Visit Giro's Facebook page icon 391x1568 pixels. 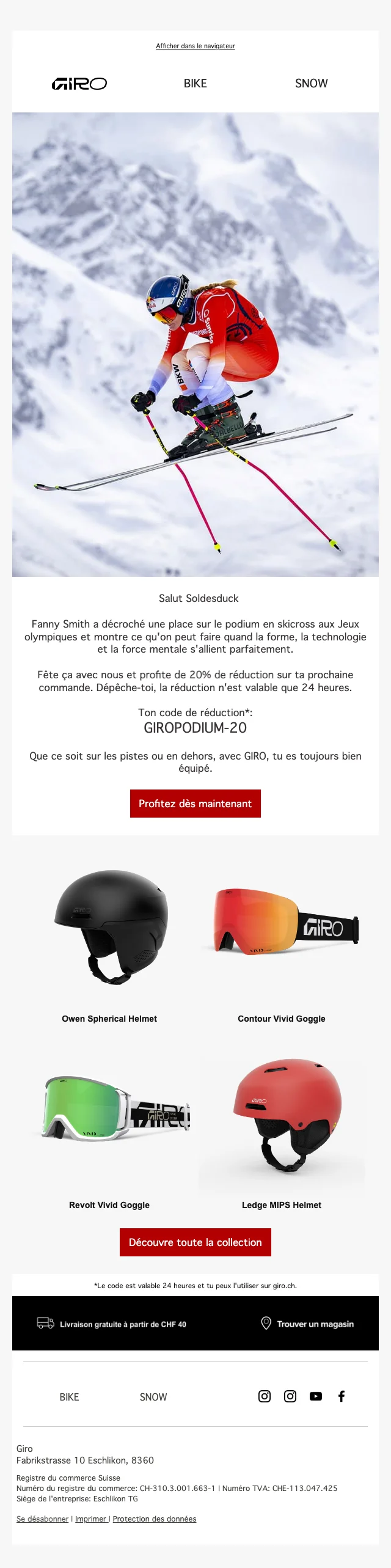tap(342, 1396)
